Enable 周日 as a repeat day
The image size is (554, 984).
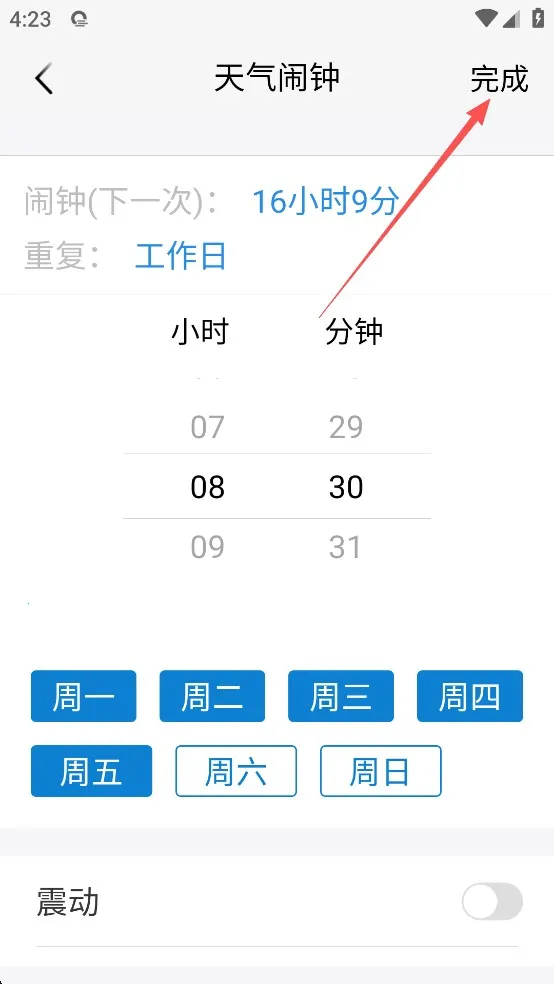381,771
